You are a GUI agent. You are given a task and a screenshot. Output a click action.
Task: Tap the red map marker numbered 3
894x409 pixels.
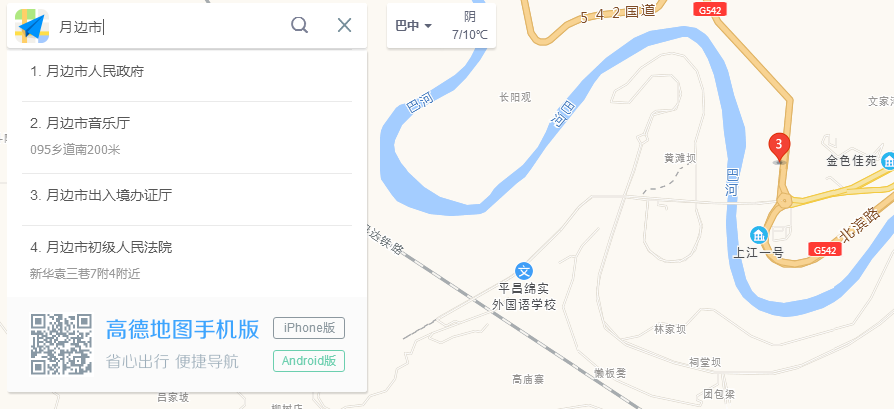pos(778,146)
